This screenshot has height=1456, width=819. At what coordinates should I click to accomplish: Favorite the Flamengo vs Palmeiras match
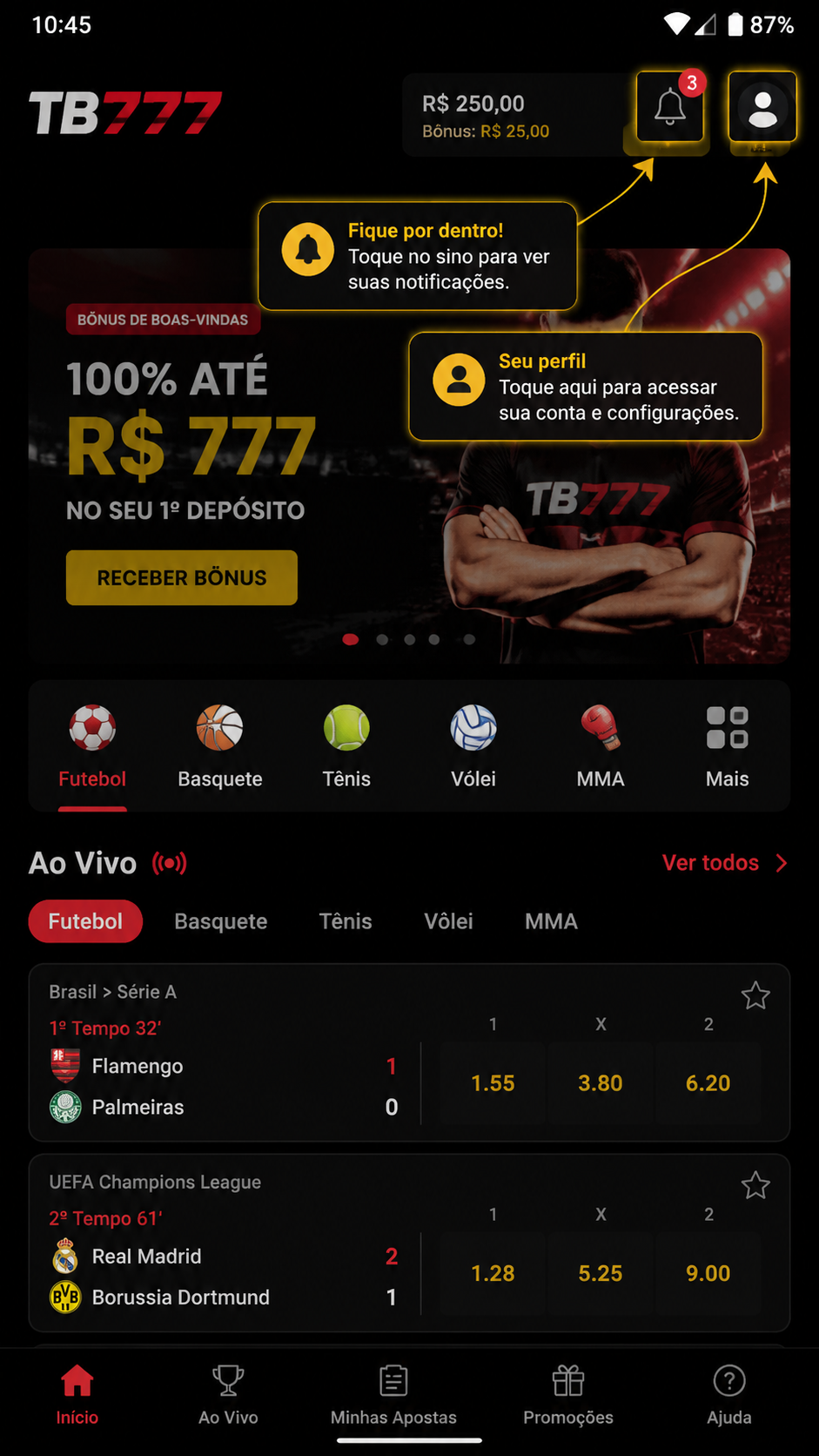(x=755, y=995)
